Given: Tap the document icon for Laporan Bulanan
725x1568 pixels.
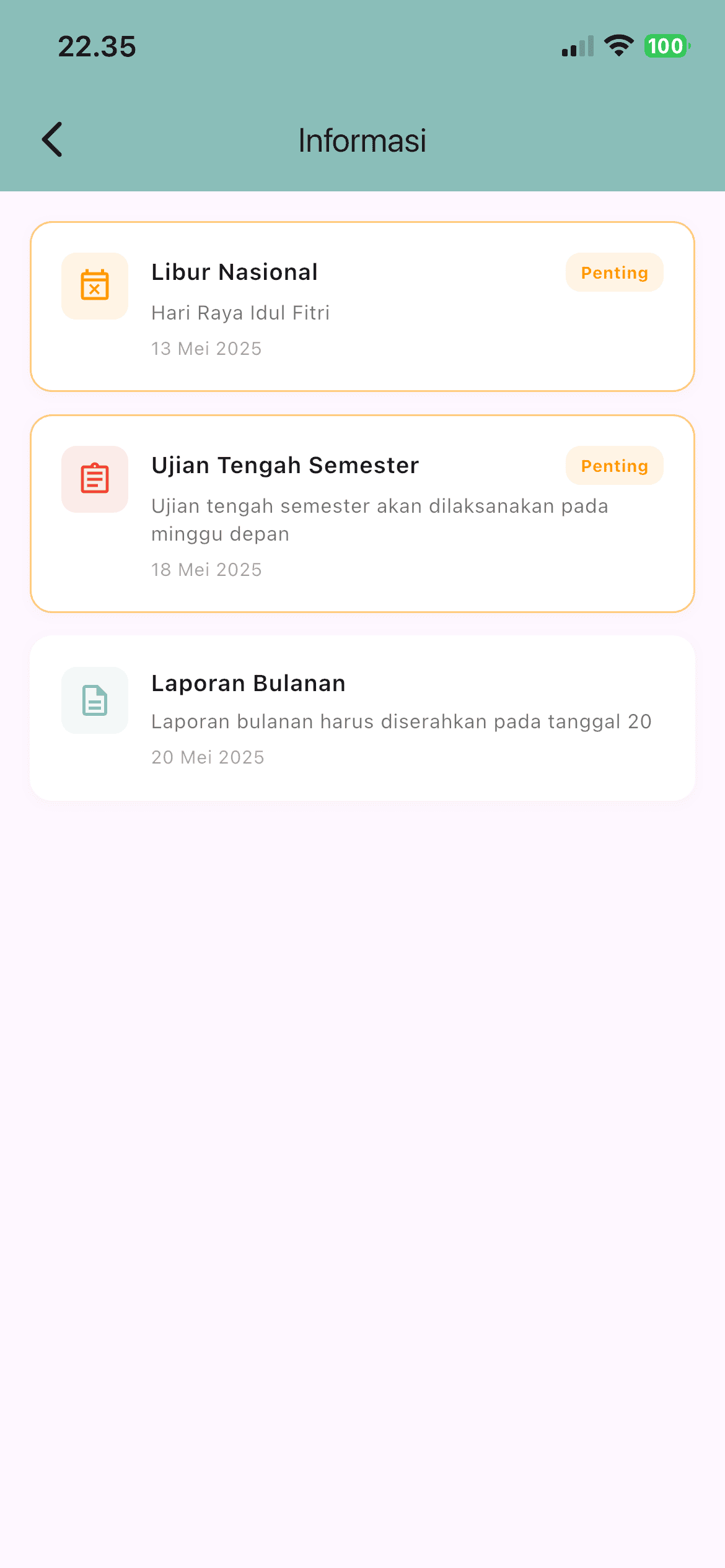Looking at the screenshot, I should tap(94, 701).
